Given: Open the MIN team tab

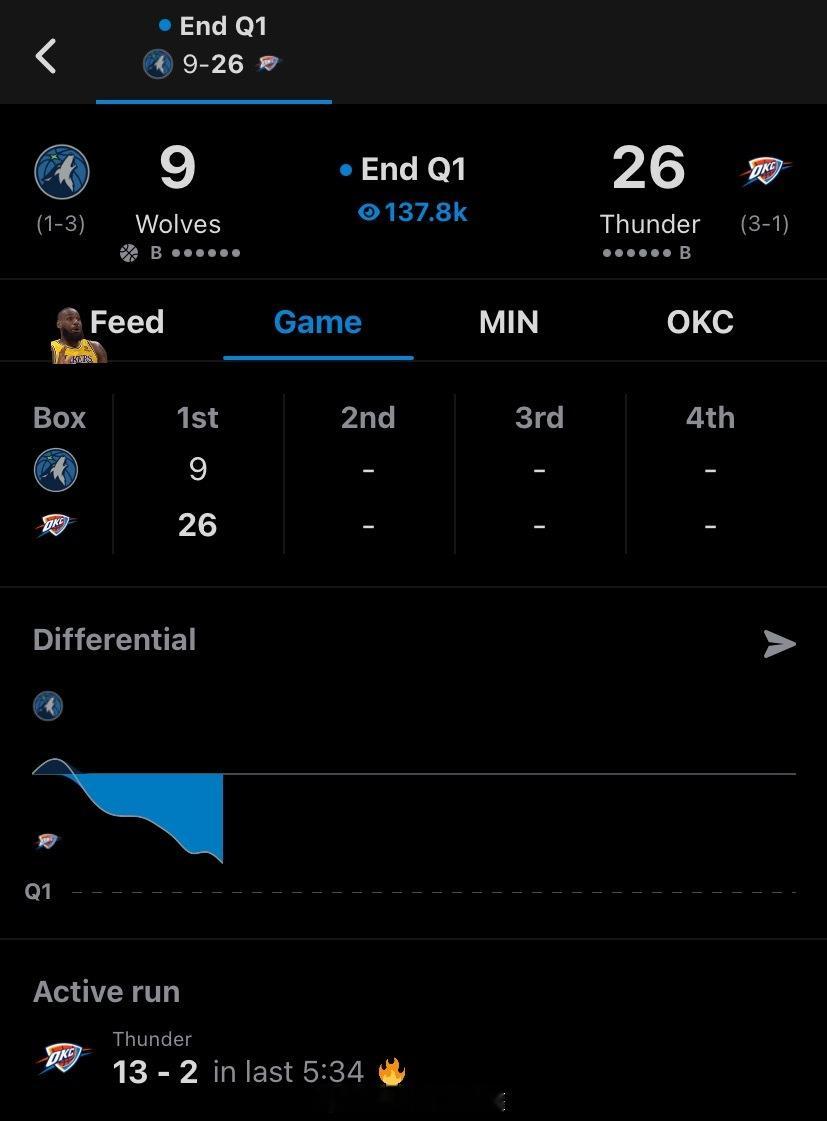Looking at the screenshot, I should click(508, 322).
